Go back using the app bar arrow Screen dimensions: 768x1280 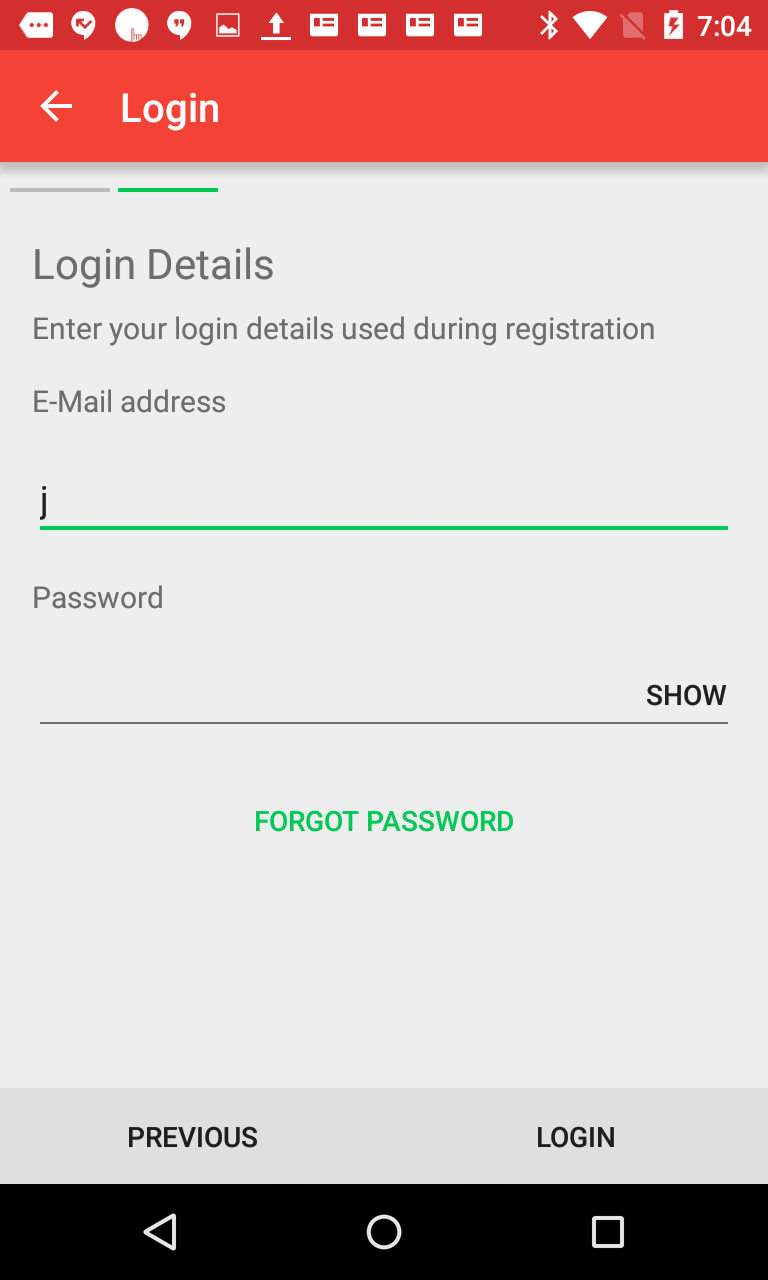[56, 107]
